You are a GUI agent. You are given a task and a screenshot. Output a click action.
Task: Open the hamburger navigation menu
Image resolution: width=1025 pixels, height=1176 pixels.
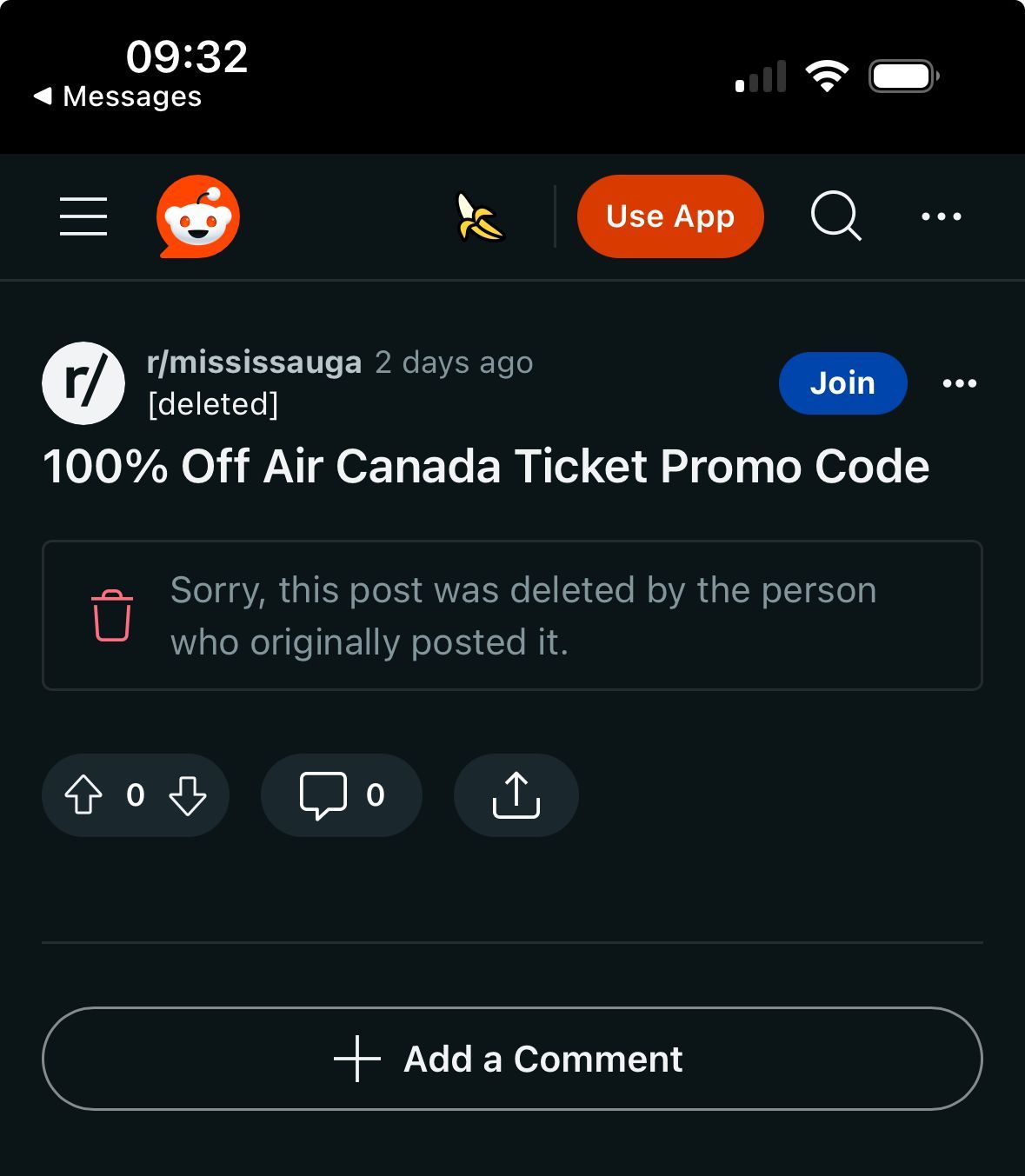point(83,216)
